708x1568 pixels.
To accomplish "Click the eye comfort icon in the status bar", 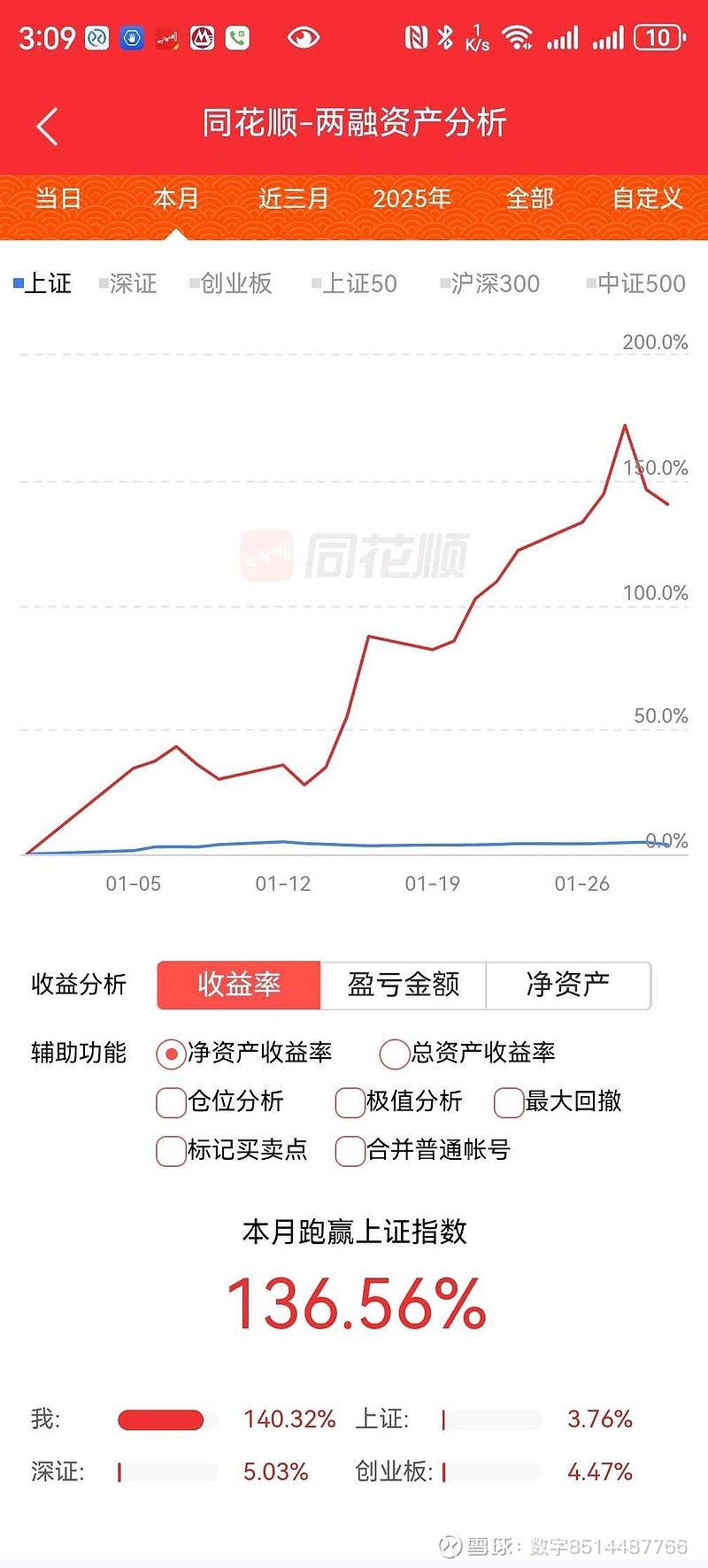I will (x=303, y=37).
